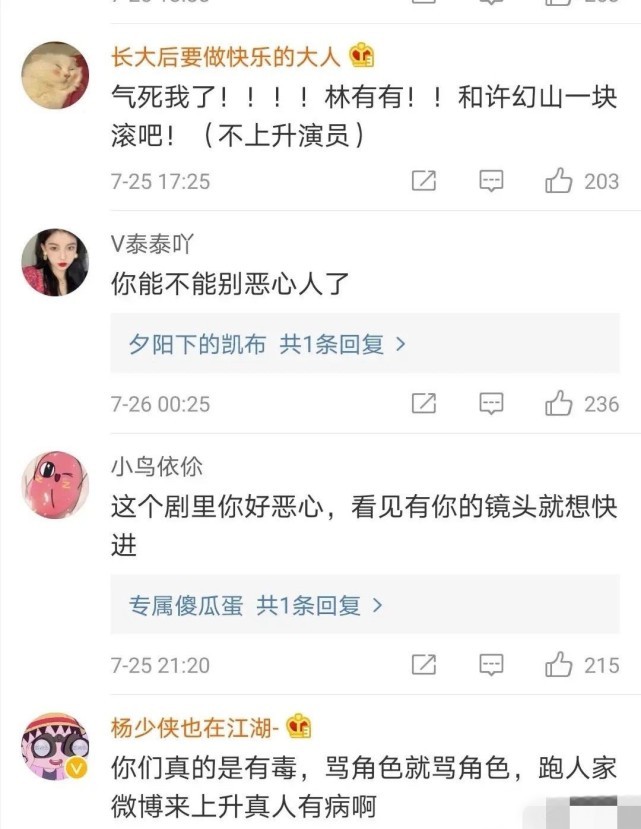Like V泰泰吖's comment
Viewport: 641px width, 829px height.
click(558, 404)
